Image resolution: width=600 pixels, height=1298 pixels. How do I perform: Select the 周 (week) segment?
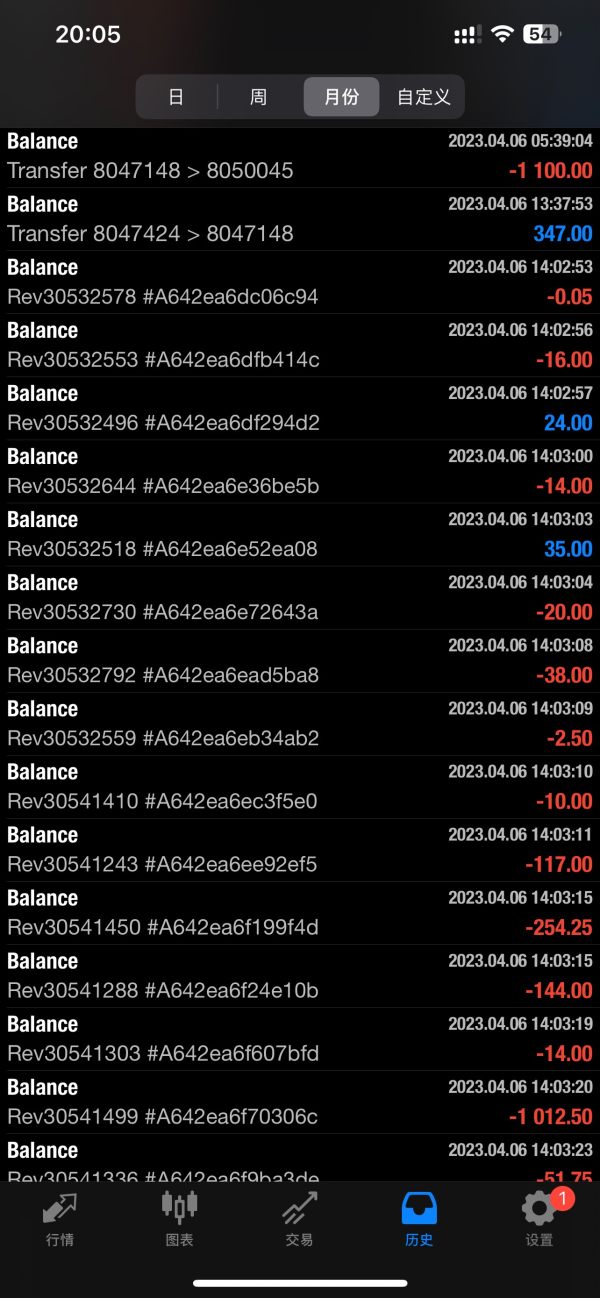click(258, 97)
